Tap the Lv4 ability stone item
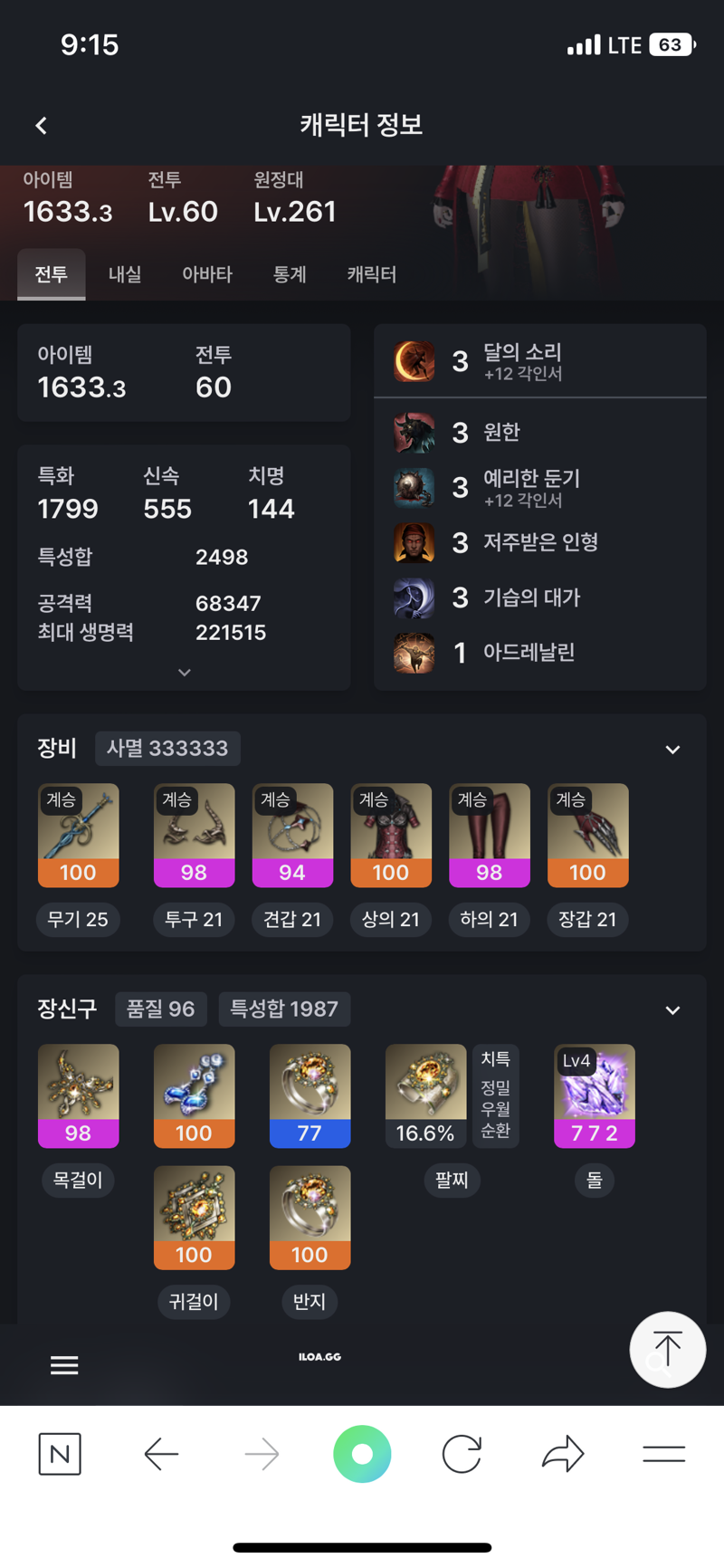This screenshot has height=1568, width=724. click(x=595, y=1095)
